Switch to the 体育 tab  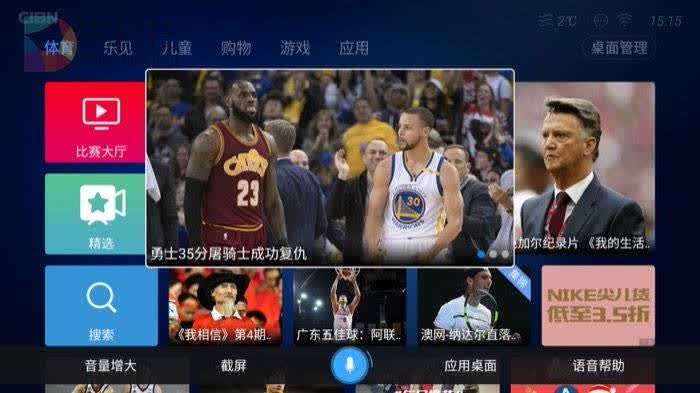(x=58, y=47)
